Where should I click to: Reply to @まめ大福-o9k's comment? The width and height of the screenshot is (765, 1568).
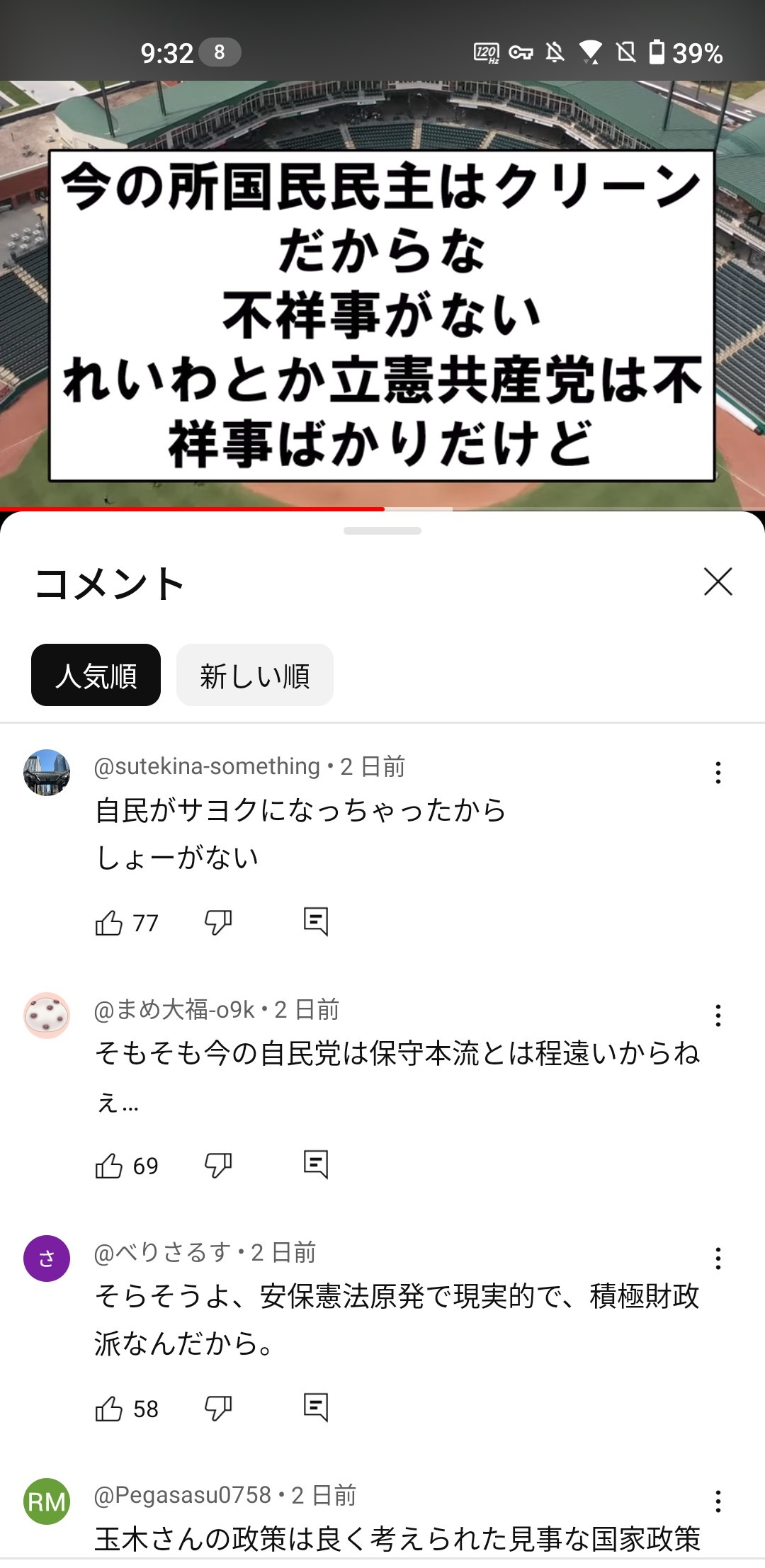pos(316,1165)
